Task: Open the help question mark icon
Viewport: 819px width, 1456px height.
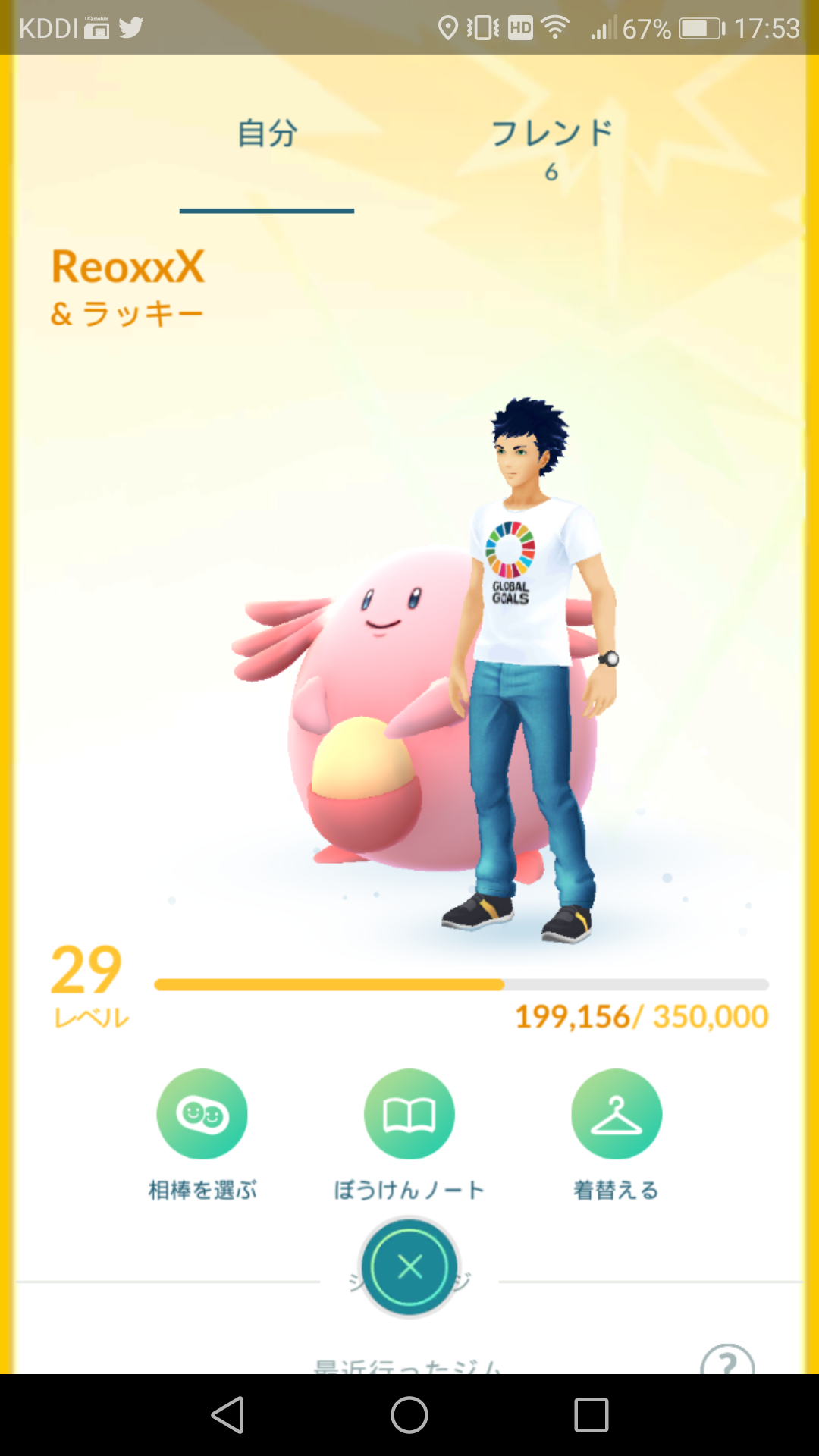Action: 726,1360
